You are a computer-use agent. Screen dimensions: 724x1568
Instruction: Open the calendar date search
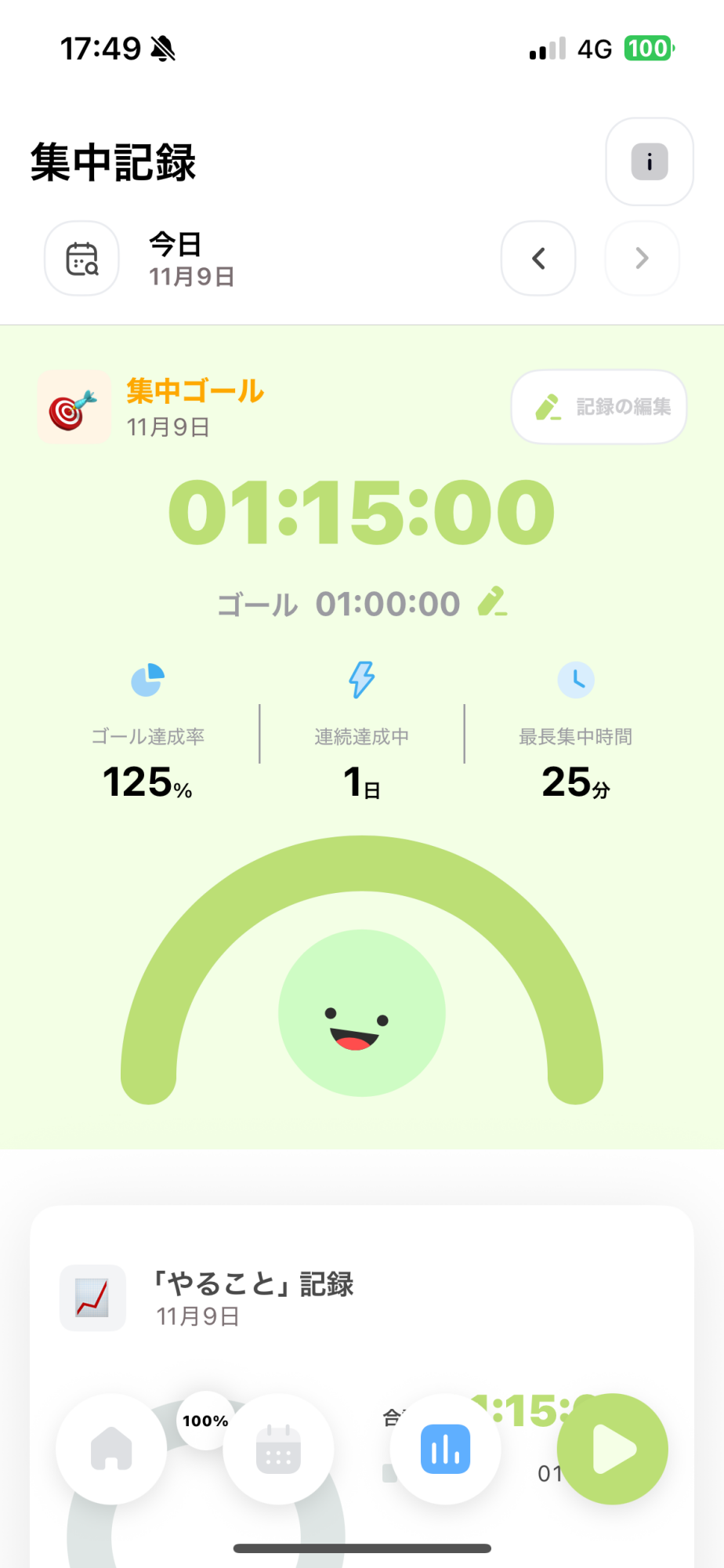[x=81, y=259]
